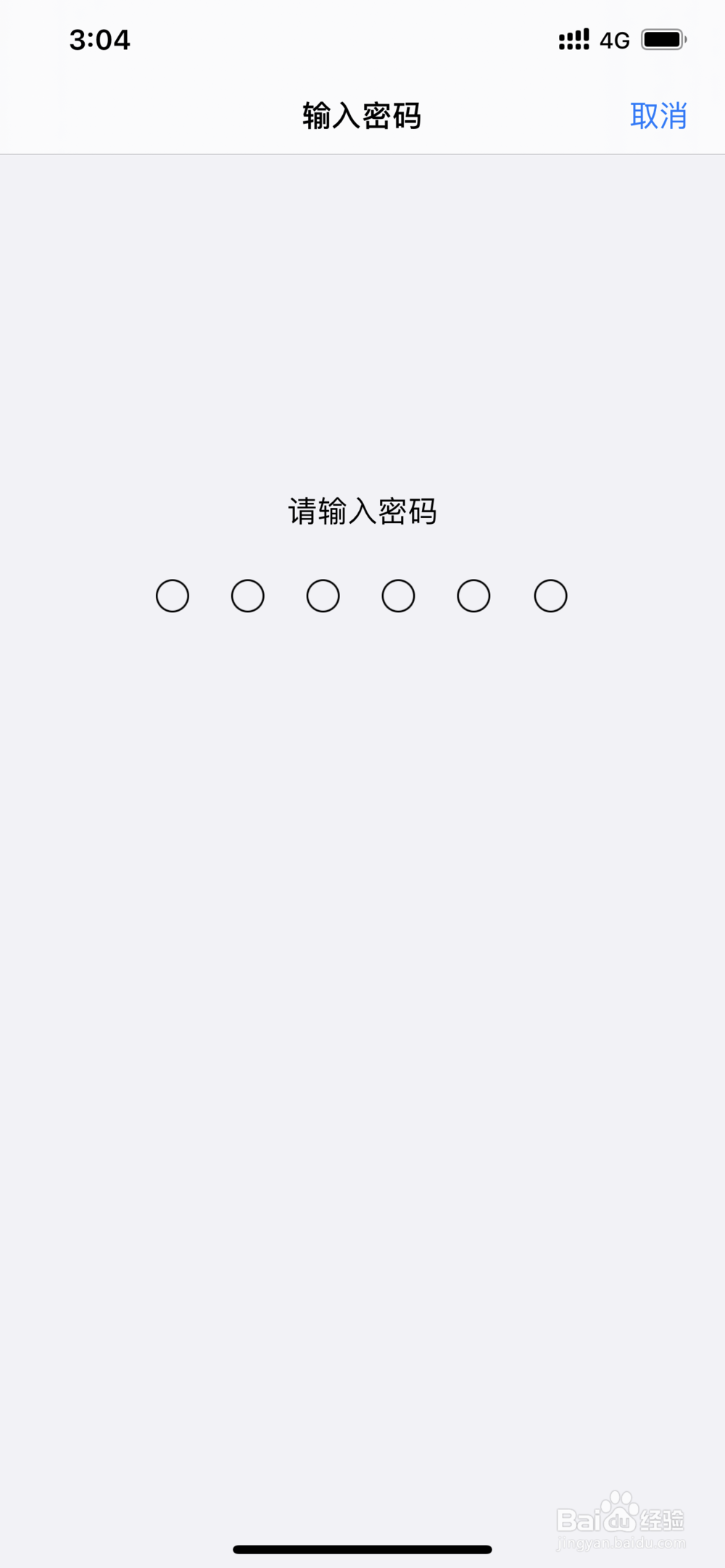Tap the clock showing 3:04
This screenshot has height=1568, width=725.
[x=101, y=40]
